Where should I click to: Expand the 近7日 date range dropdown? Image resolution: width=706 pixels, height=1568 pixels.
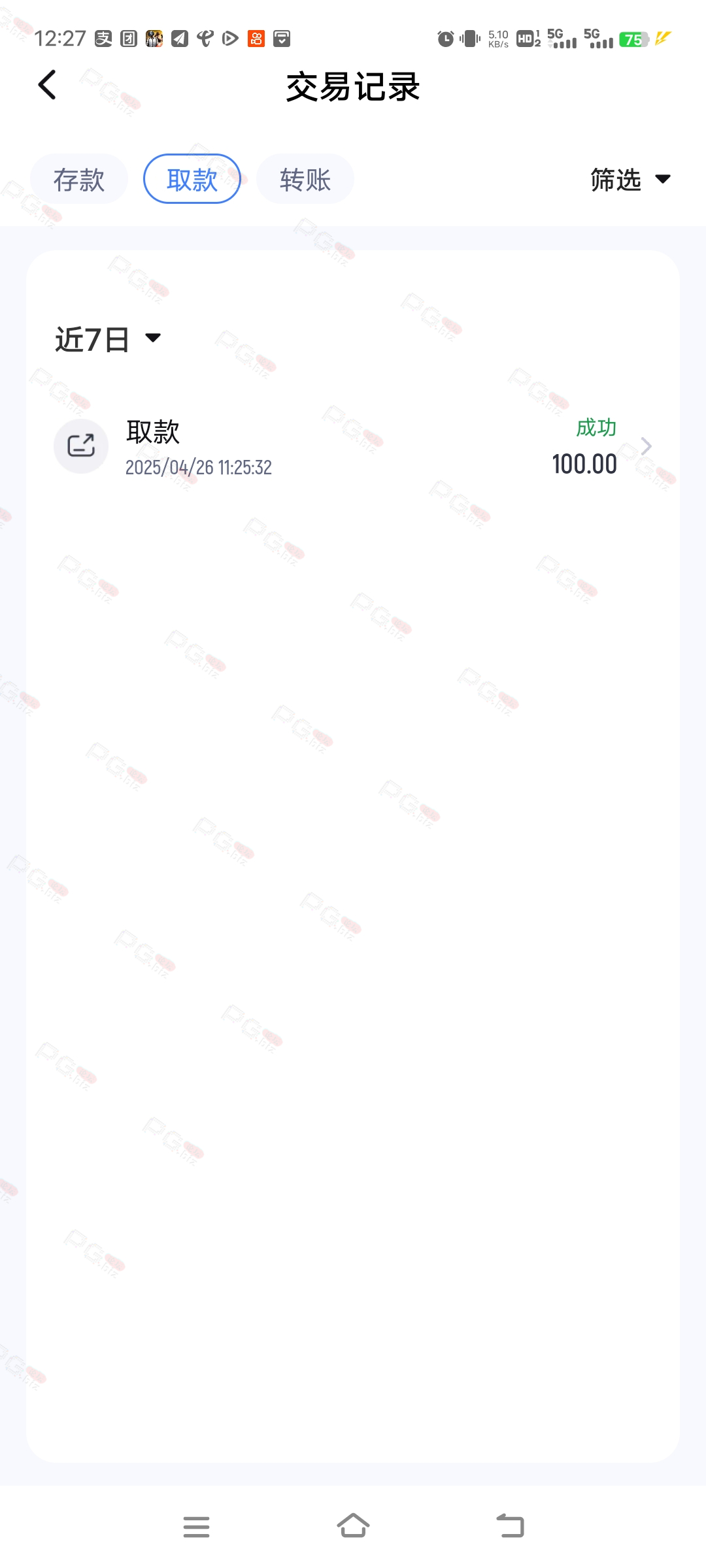pyautogui.click(x=108, y=339)
